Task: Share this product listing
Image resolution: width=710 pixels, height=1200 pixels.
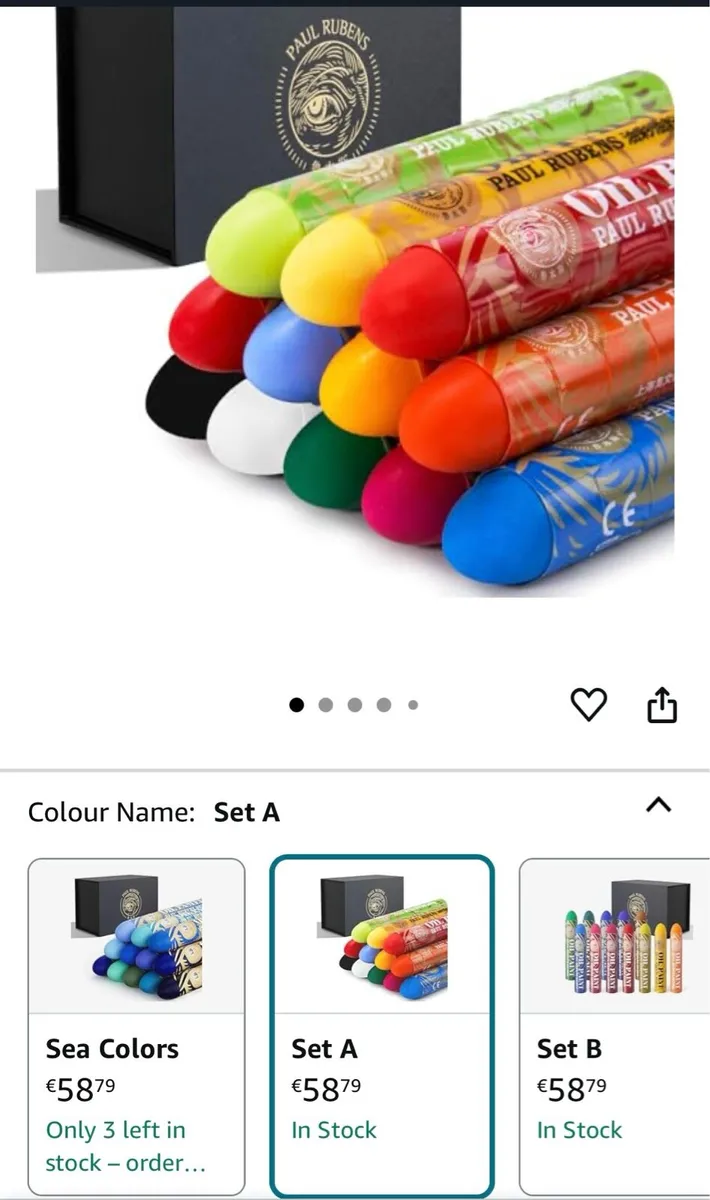Action: click(662, 705)
